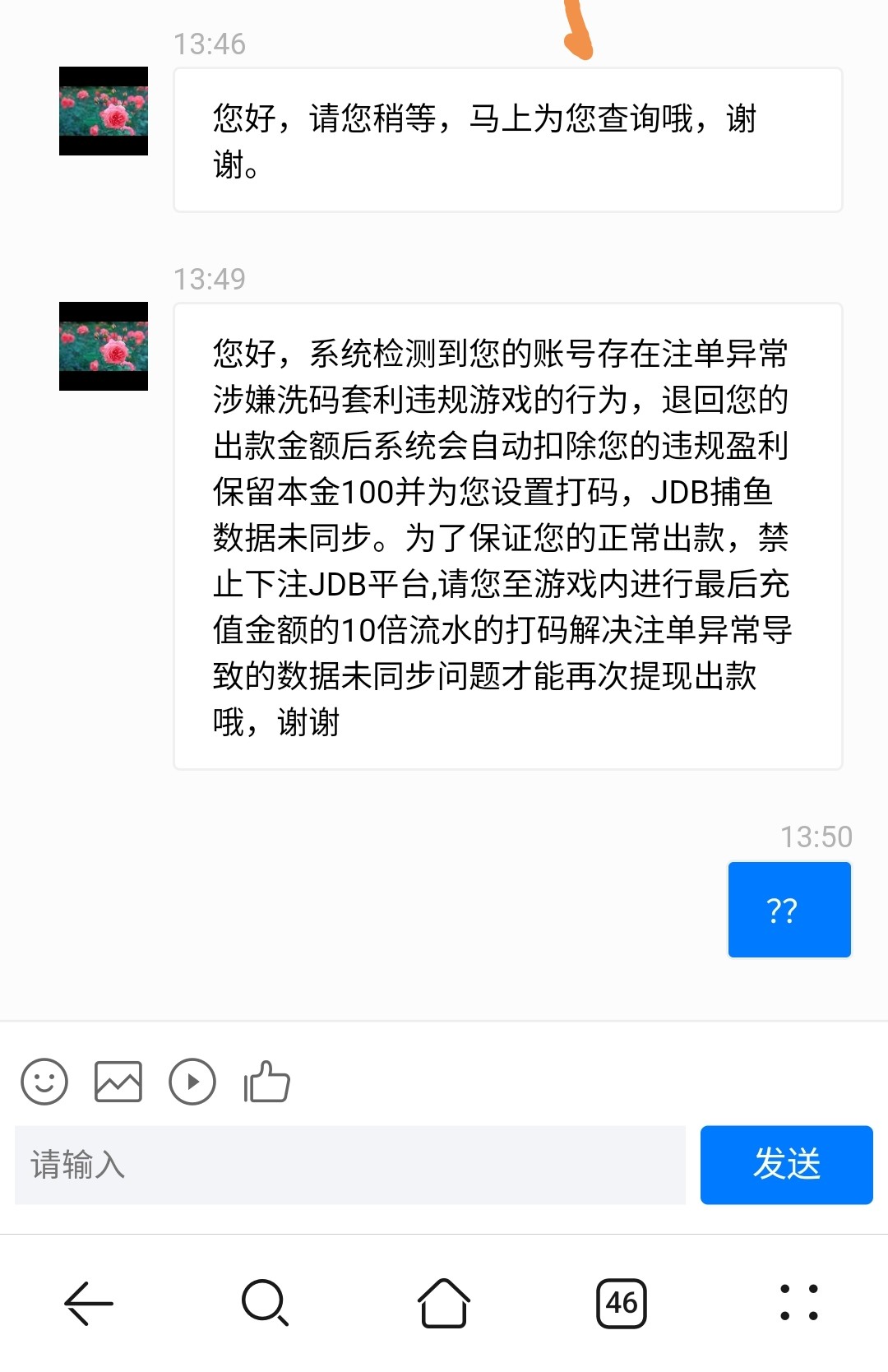Open the emoji picker
The height and width of the screenshot is (1372, 888).
click(44, 1081)
